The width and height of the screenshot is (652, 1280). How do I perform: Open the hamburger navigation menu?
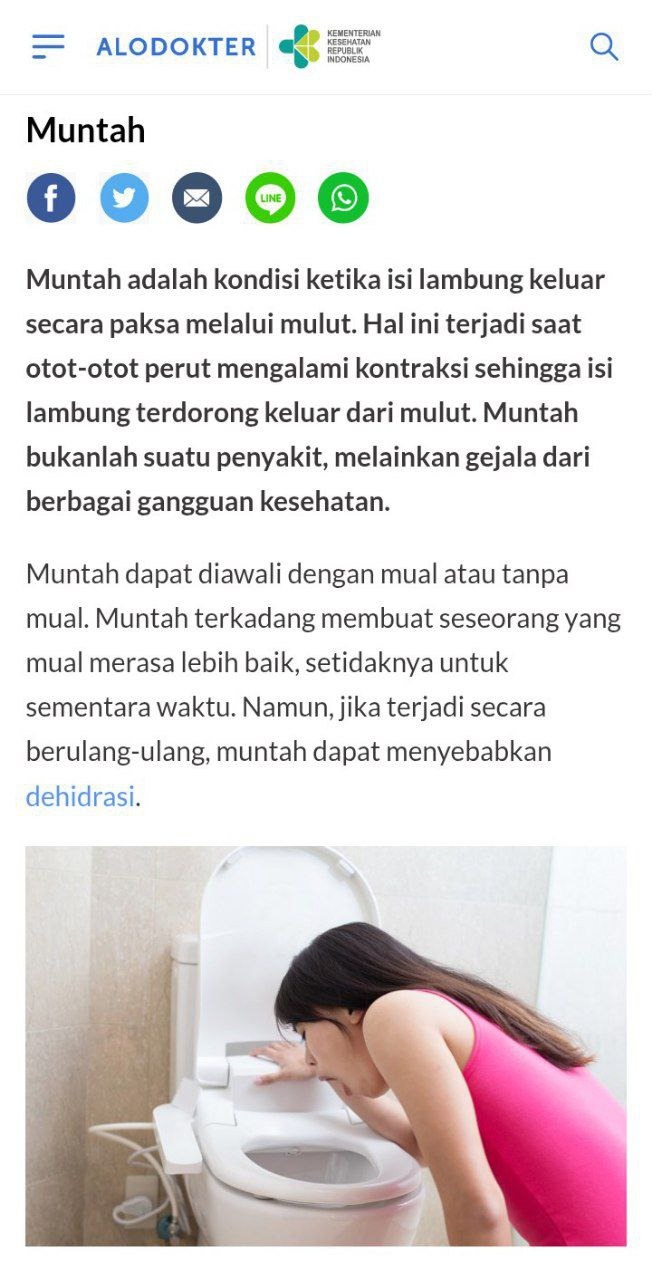48,46
